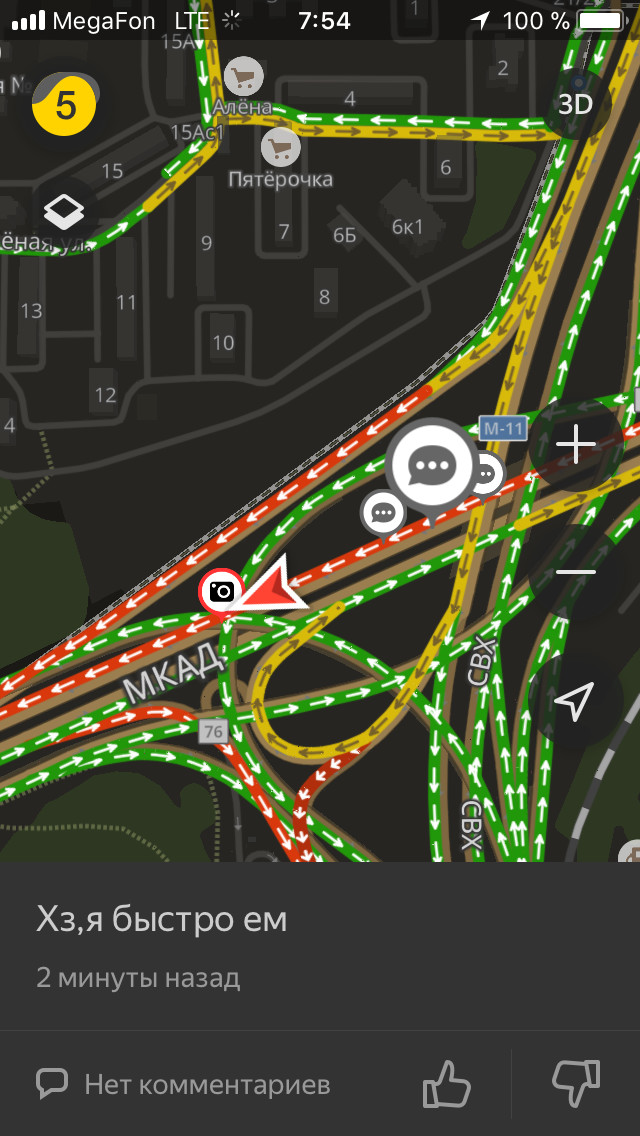Zoom out with the minus button
The image size is (640, 1136).
[576, 572]
